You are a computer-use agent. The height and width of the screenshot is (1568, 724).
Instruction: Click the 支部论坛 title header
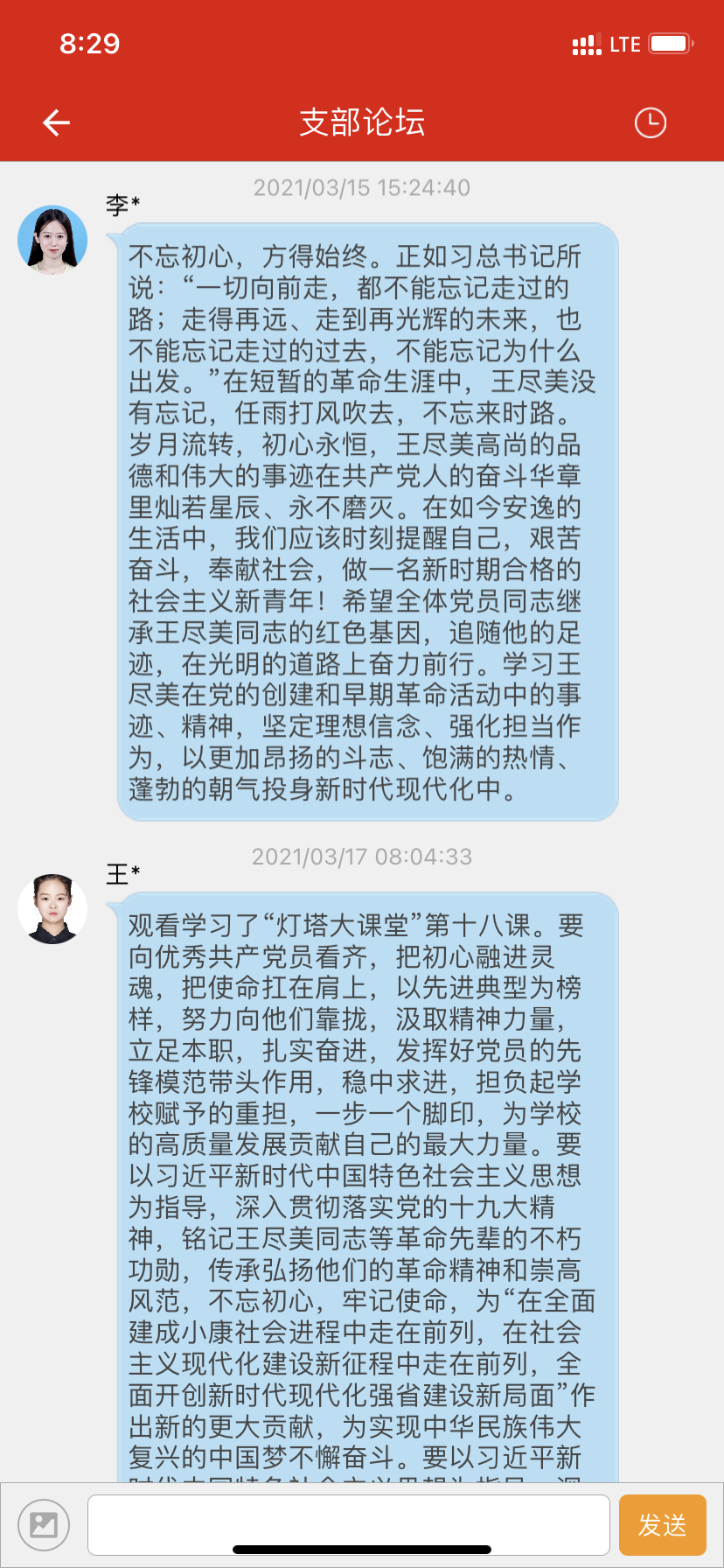(x=361, y=122)
